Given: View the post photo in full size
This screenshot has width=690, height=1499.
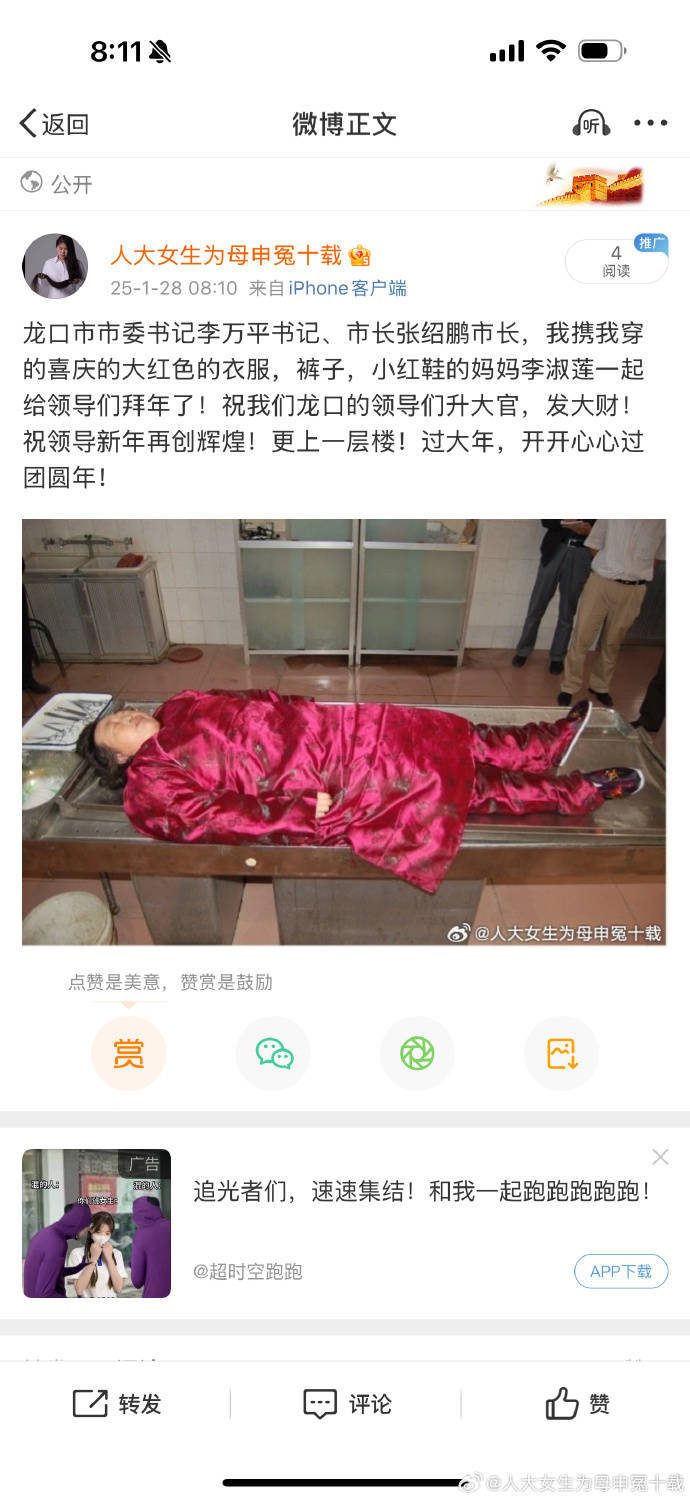Looking at the screenshot, I should pyautogui.click(x=344, y=732).
